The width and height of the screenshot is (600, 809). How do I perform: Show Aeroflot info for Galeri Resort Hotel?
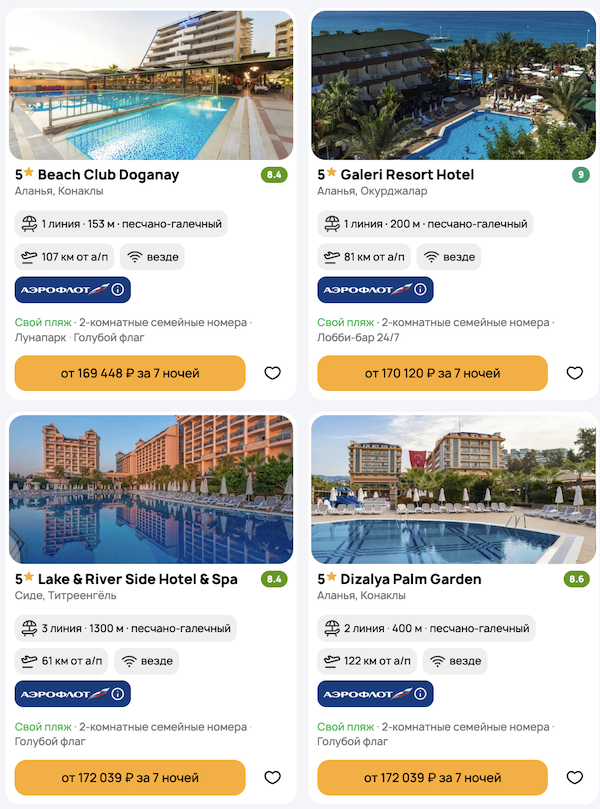(x=419, y=290)
